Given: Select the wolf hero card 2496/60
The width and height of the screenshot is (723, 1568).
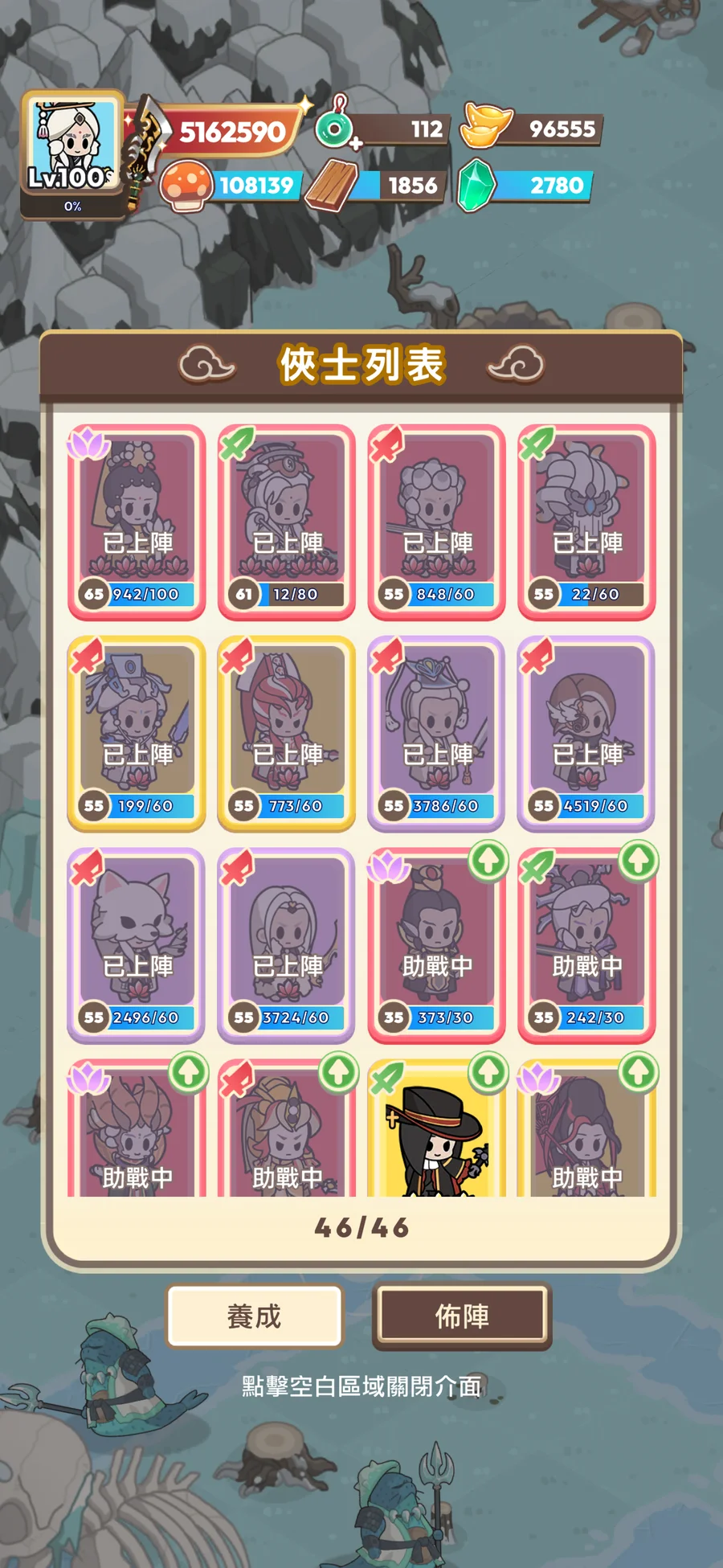Looking at the screenshot, I should point(137,944).
